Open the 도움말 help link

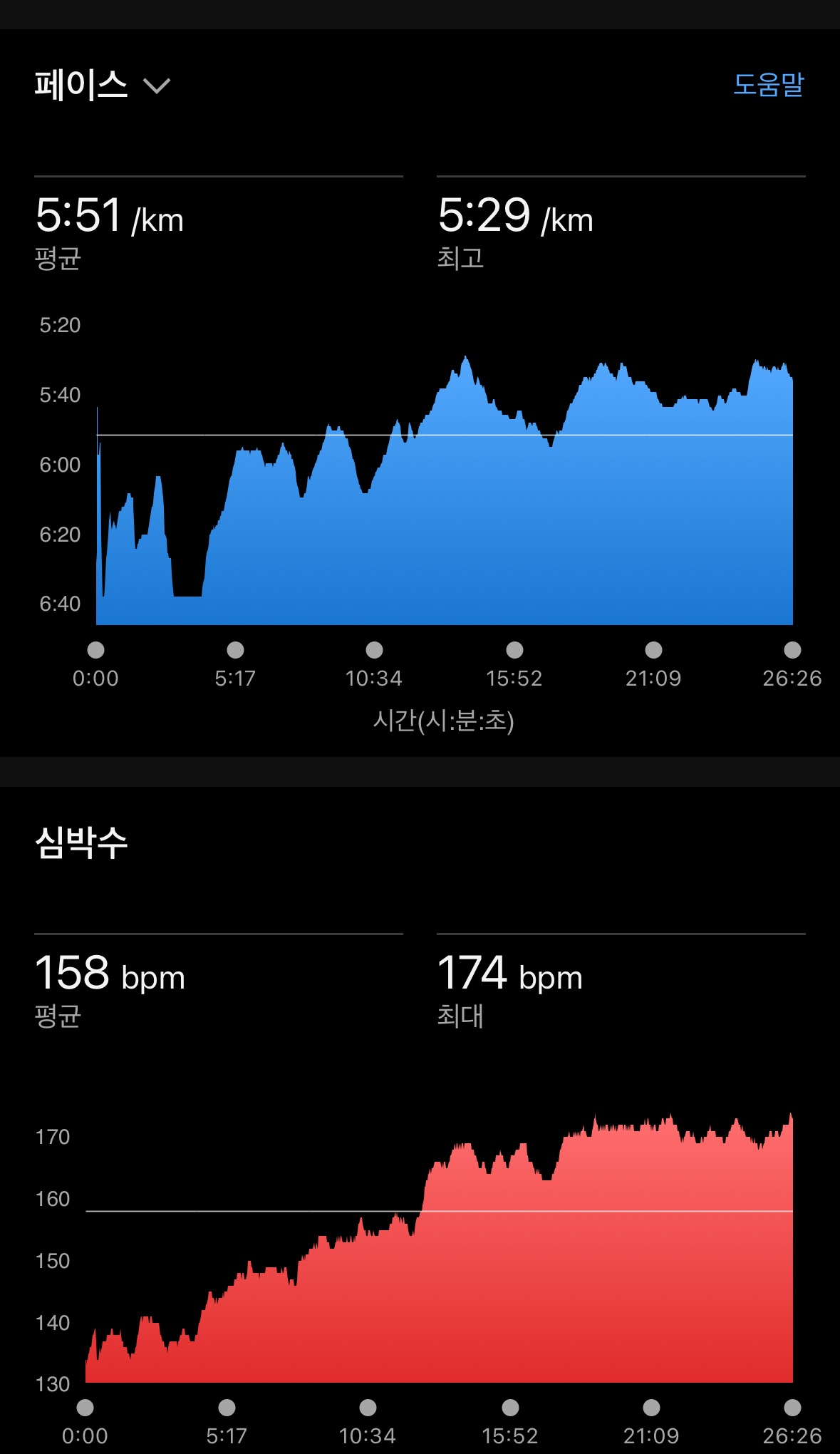768,84
